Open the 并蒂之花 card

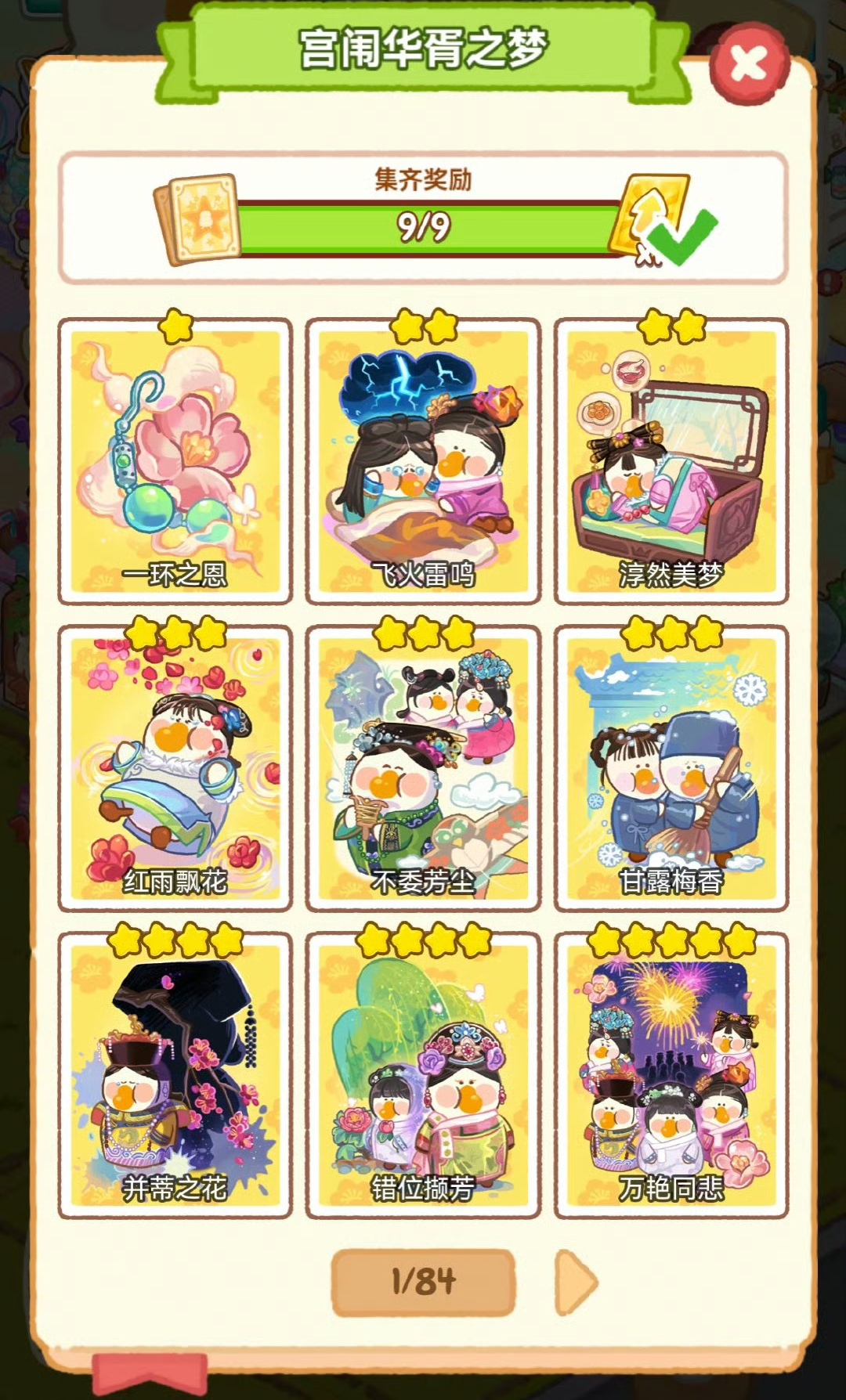(x=175, y=1076)
